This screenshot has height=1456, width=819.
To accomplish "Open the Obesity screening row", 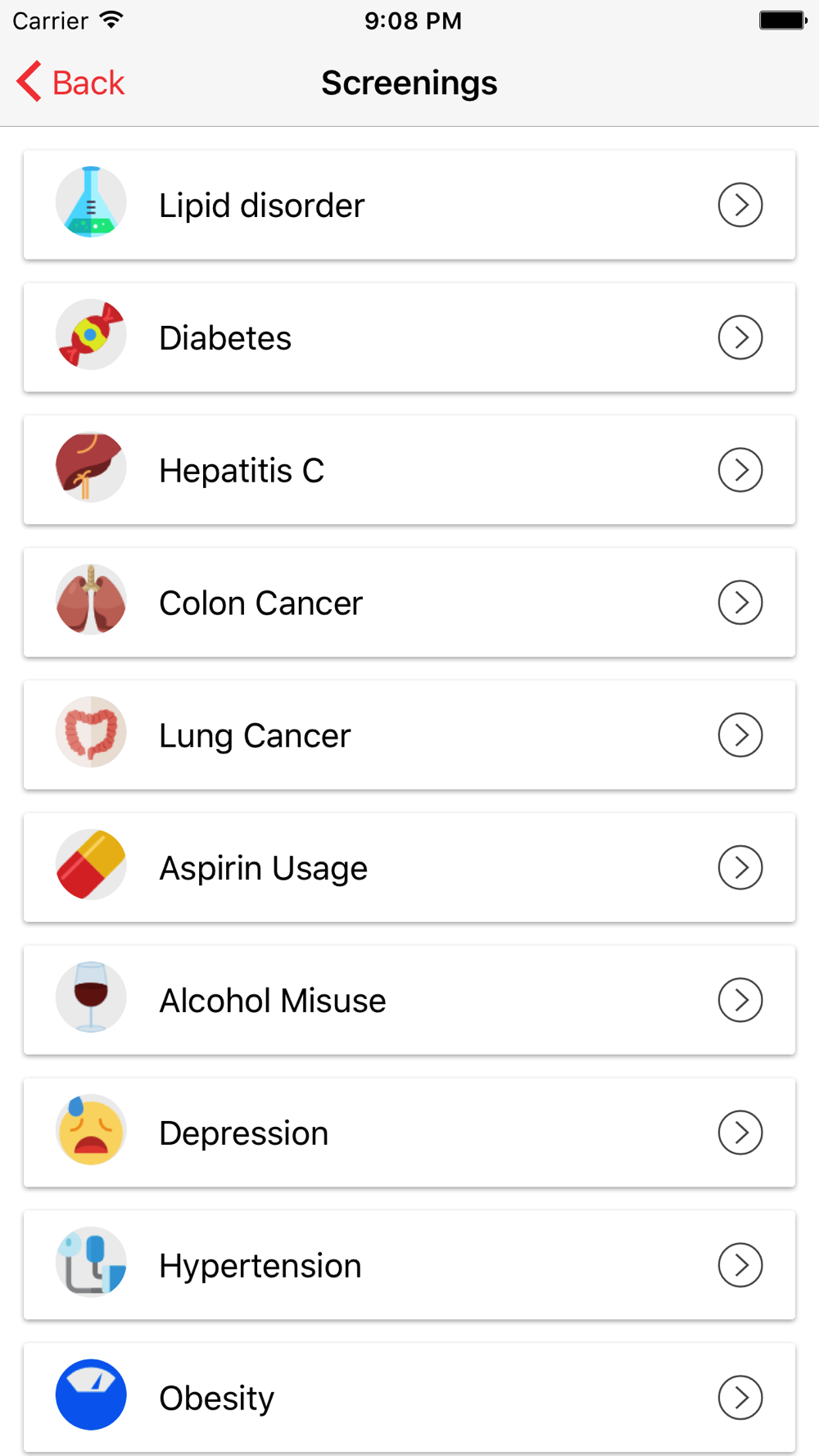I will point(409,1398).
